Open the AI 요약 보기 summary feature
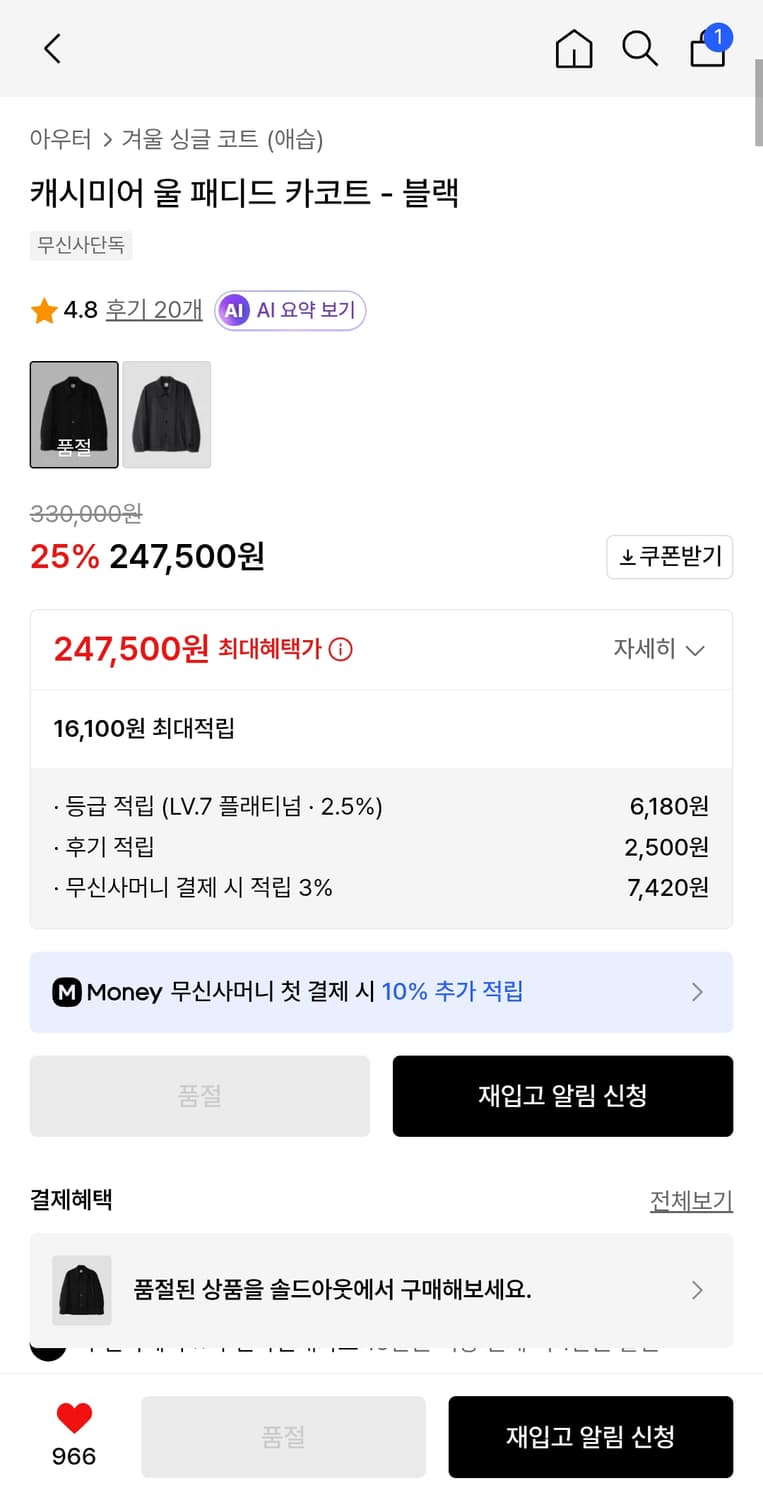The width and height of the screenshot is (763, 1500). tap(290, 311)
